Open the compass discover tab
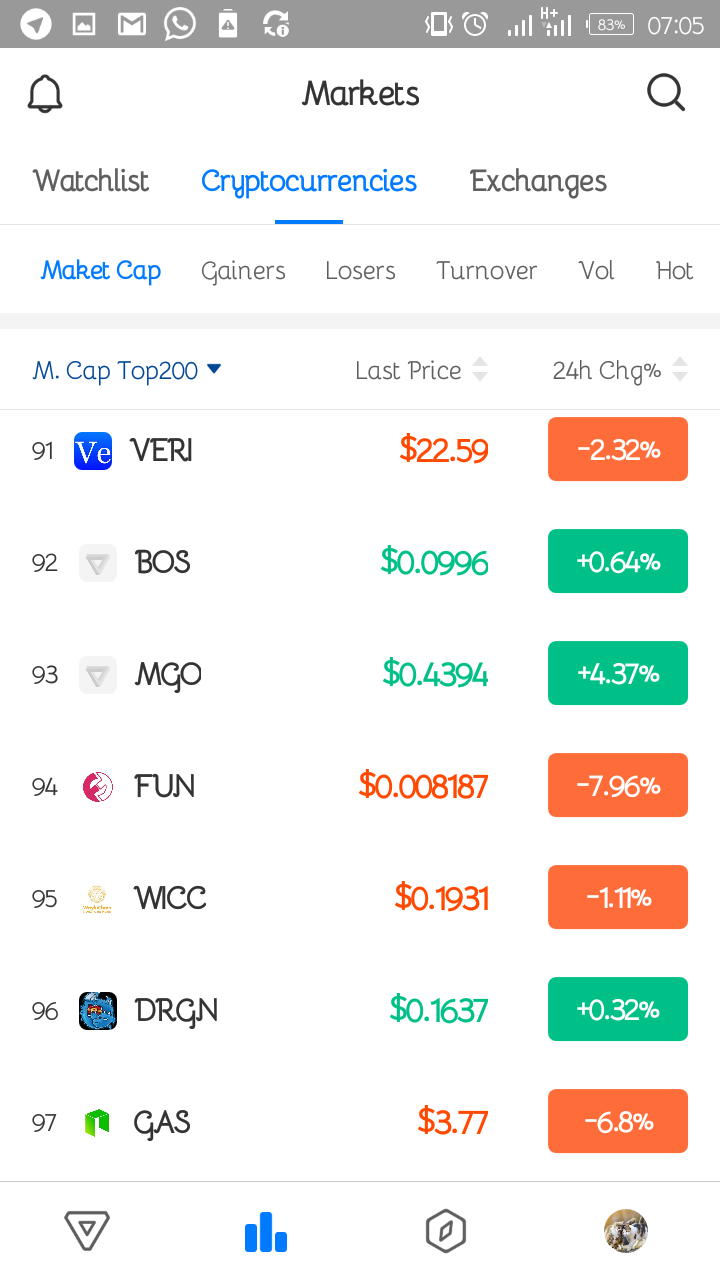This screenshot has height=1280, width=720. click(446, 1231)
